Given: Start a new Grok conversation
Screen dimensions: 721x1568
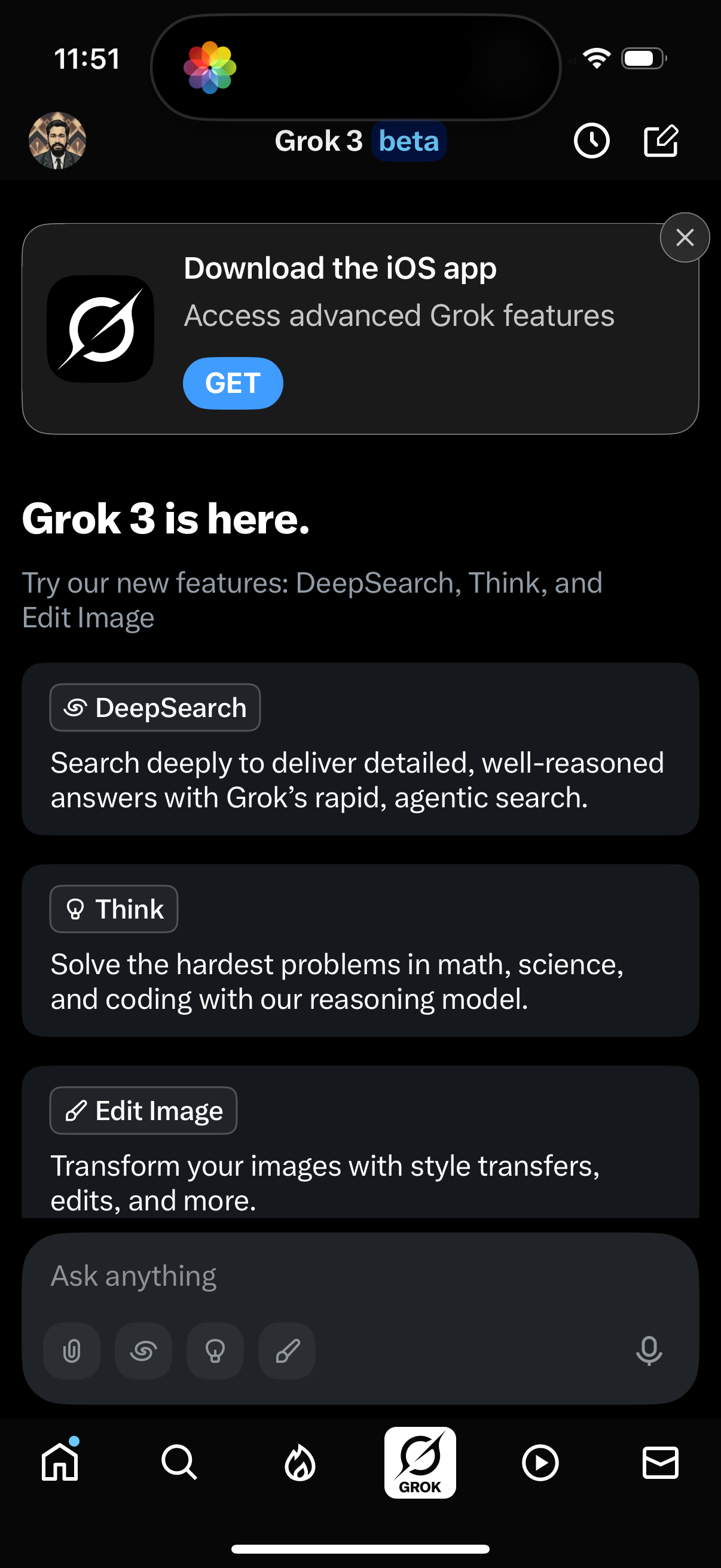Looking at the screenshot, I should pos(661,141).
